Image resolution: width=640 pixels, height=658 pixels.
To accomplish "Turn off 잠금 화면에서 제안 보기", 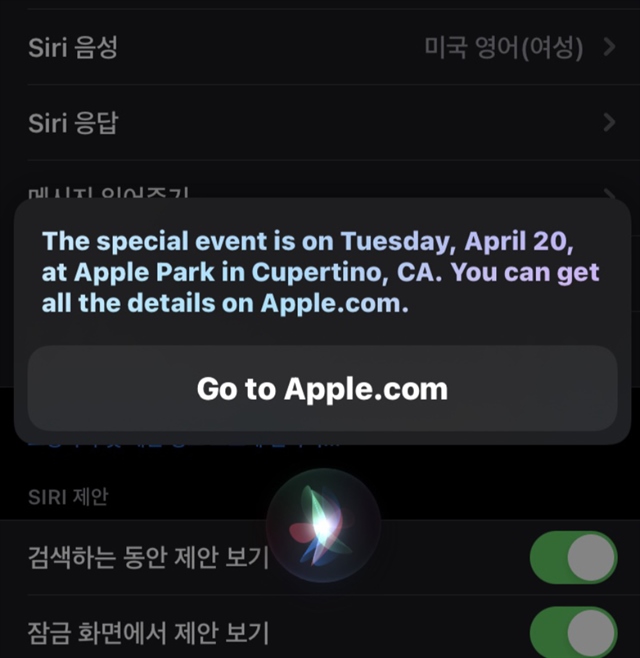I will 573,631.
